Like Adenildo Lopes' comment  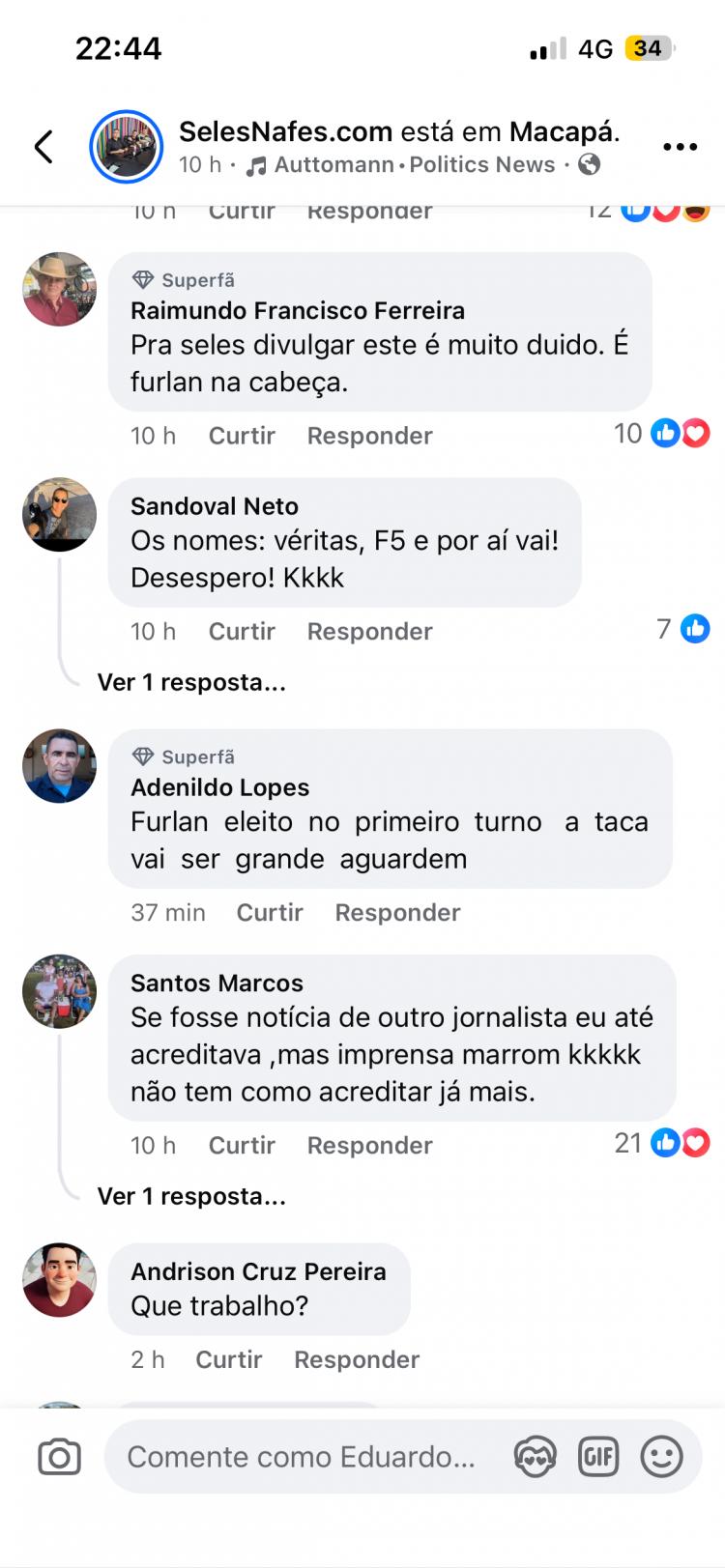coord(270,912)
